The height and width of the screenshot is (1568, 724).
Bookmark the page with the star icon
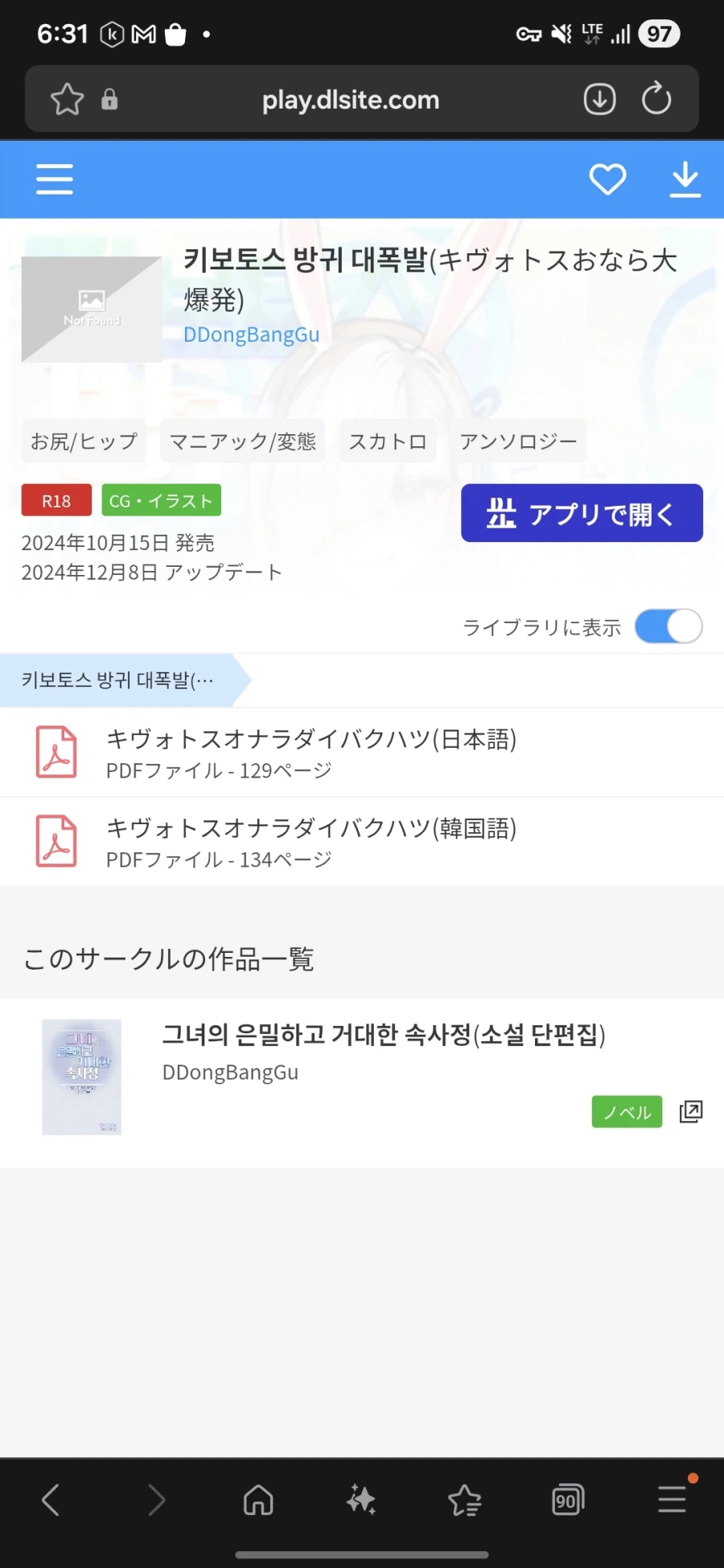67,99
